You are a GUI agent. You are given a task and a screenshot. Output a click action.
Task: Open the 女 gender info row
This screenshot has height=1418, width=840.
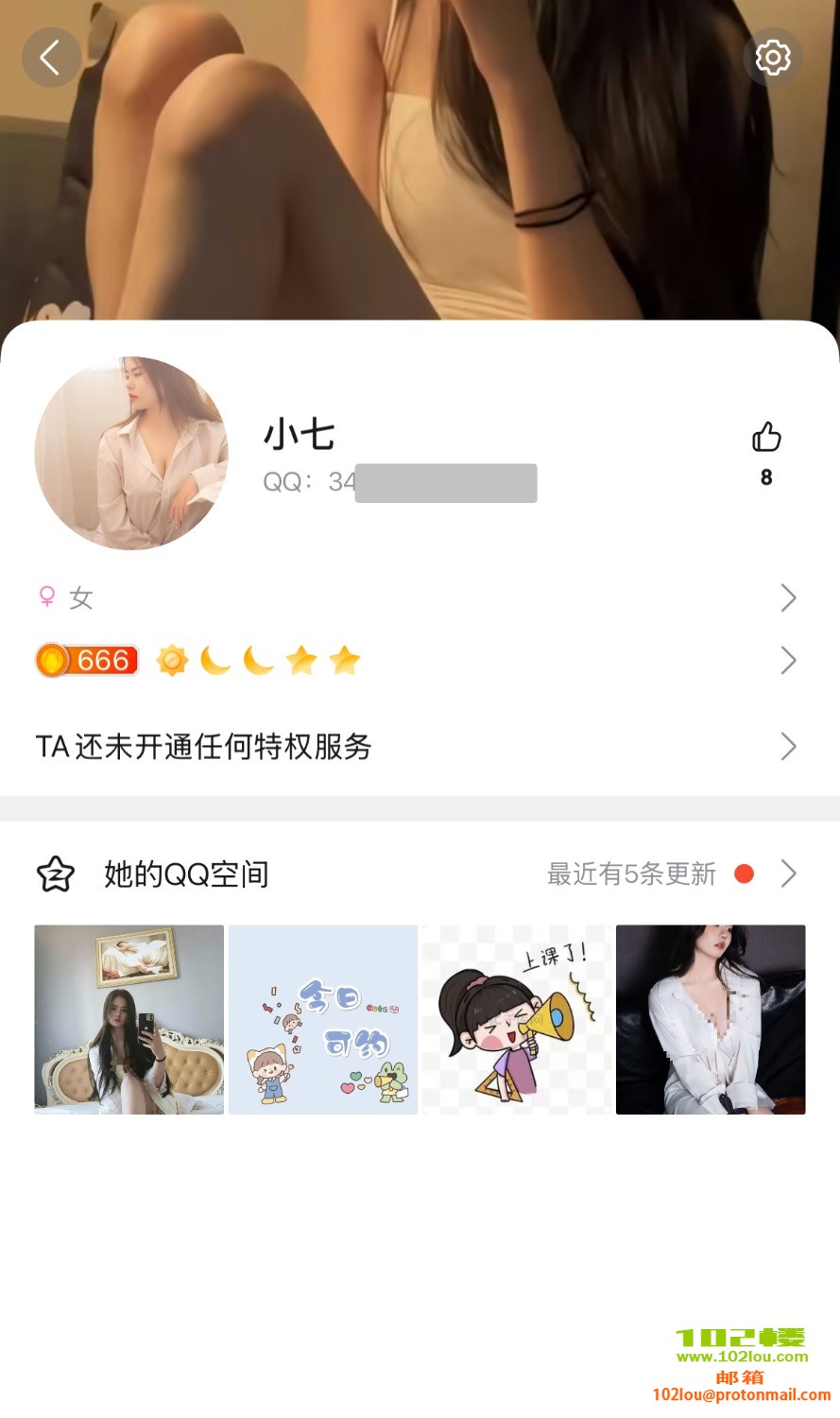(416, 597)
